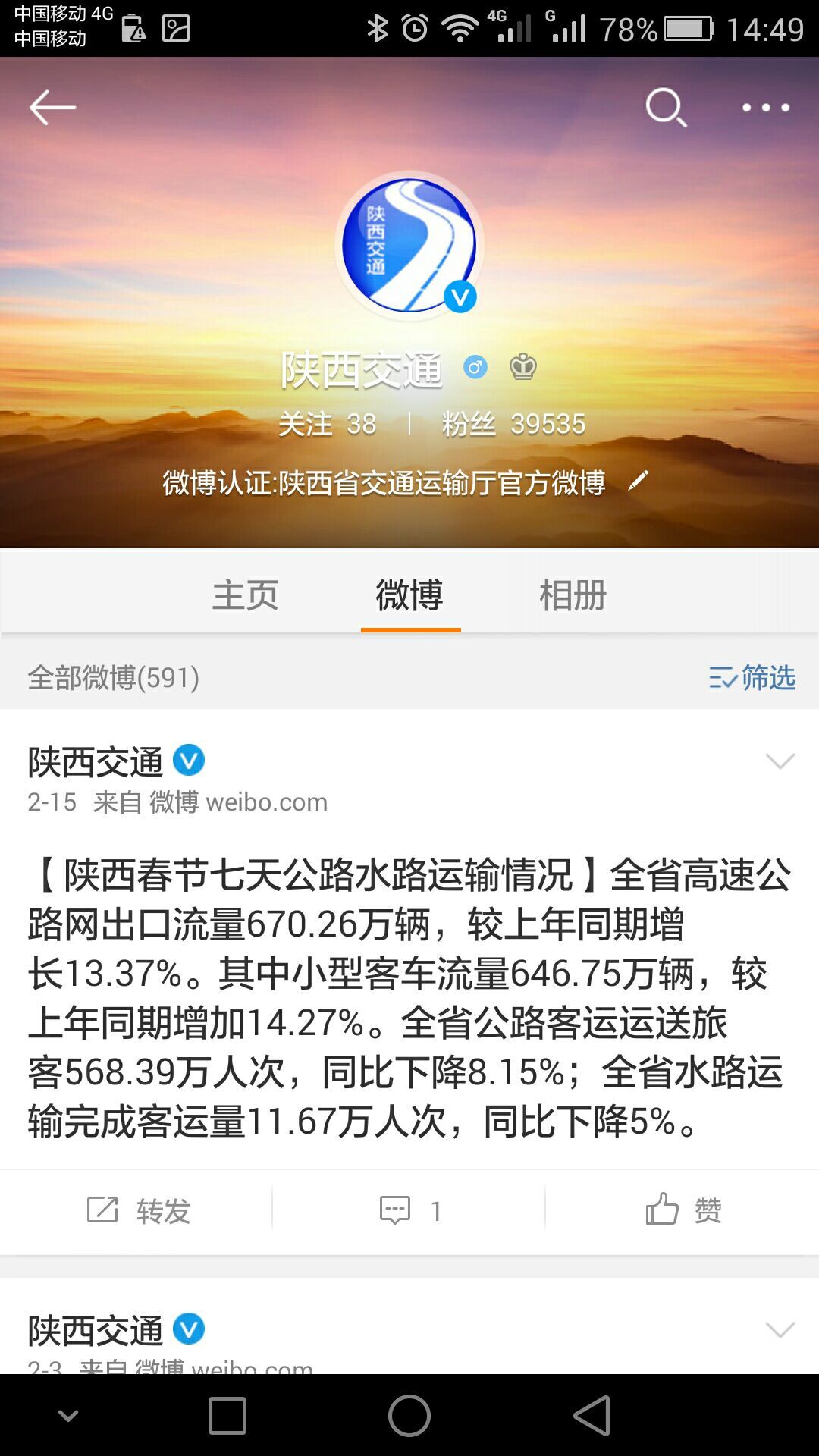Open search on this profile
Viewport: 819px width, 1456px height.
point(666,108)
